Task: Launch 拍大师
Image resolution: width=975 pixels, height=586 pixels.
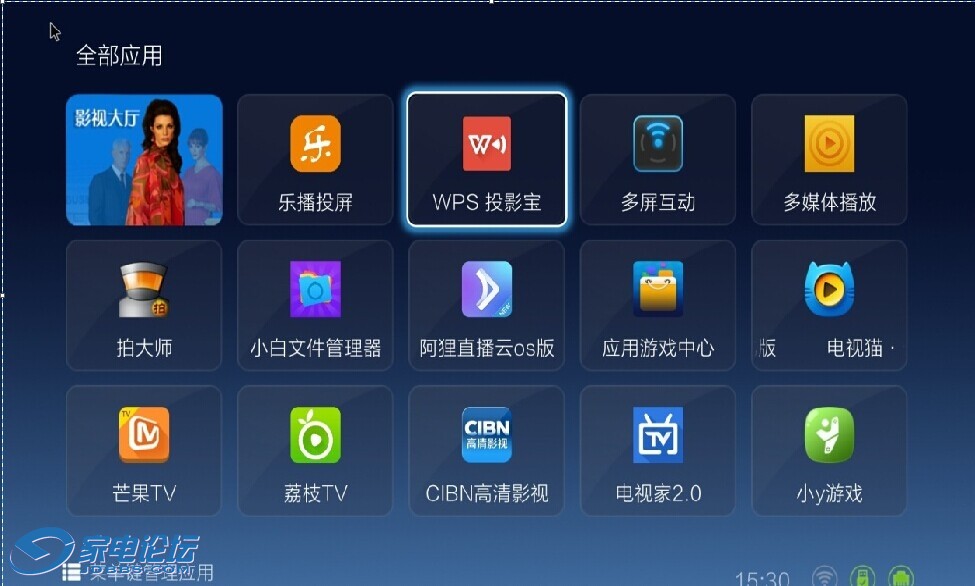Action: 144,305
